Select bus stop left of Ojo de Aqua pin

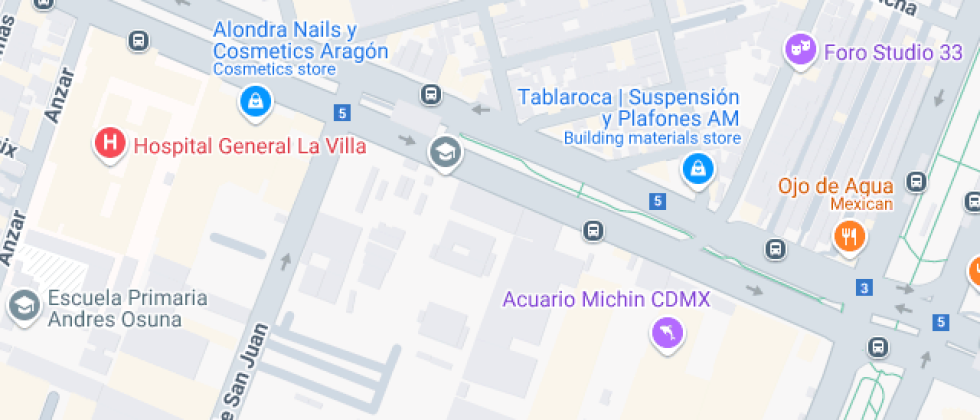point(775,249)
